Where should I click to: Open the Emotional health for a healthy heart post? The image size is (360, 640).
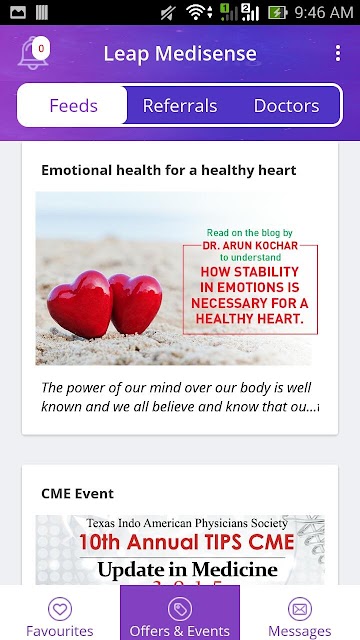point(180,288)
